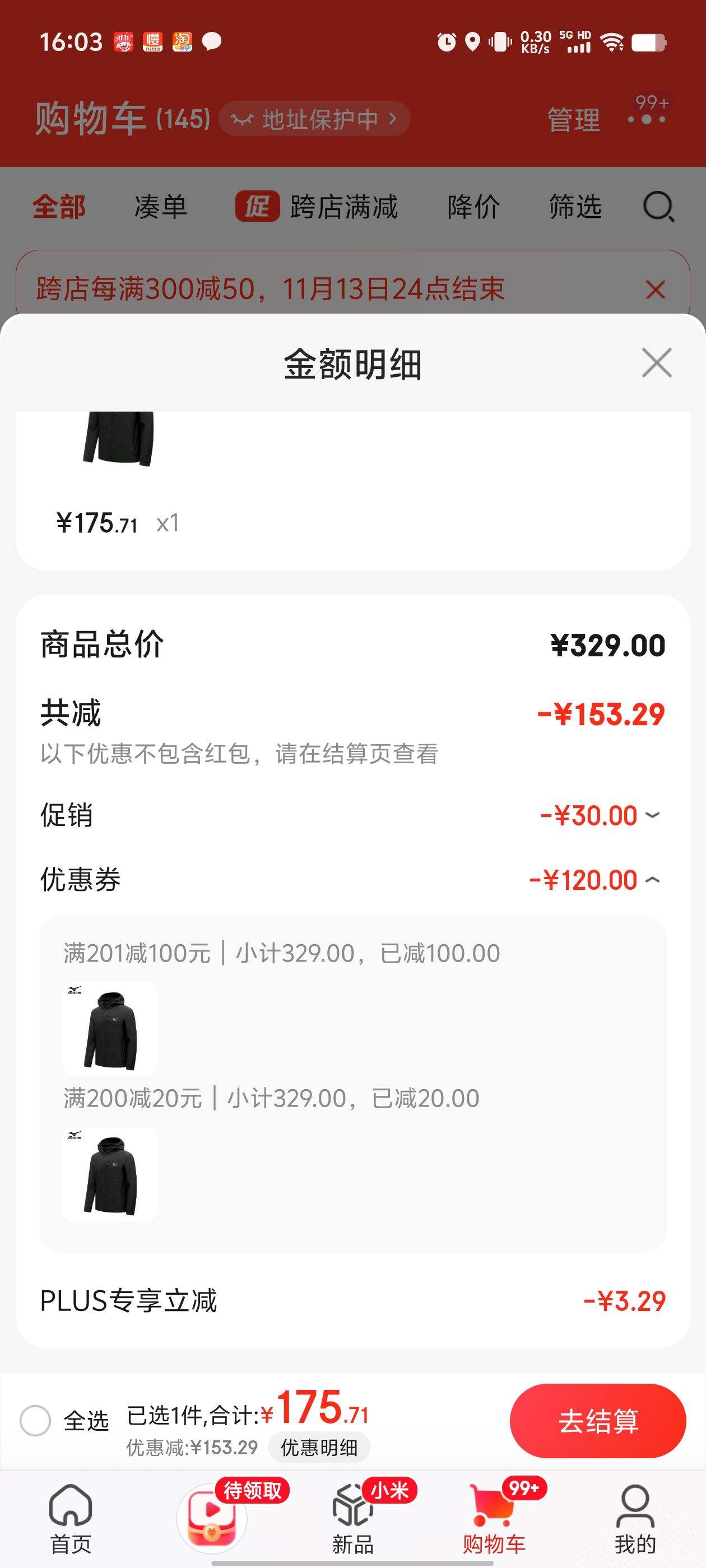Toggle the 全选 select-all checkbox
706x1568 pixels.
click(35, 1421)
